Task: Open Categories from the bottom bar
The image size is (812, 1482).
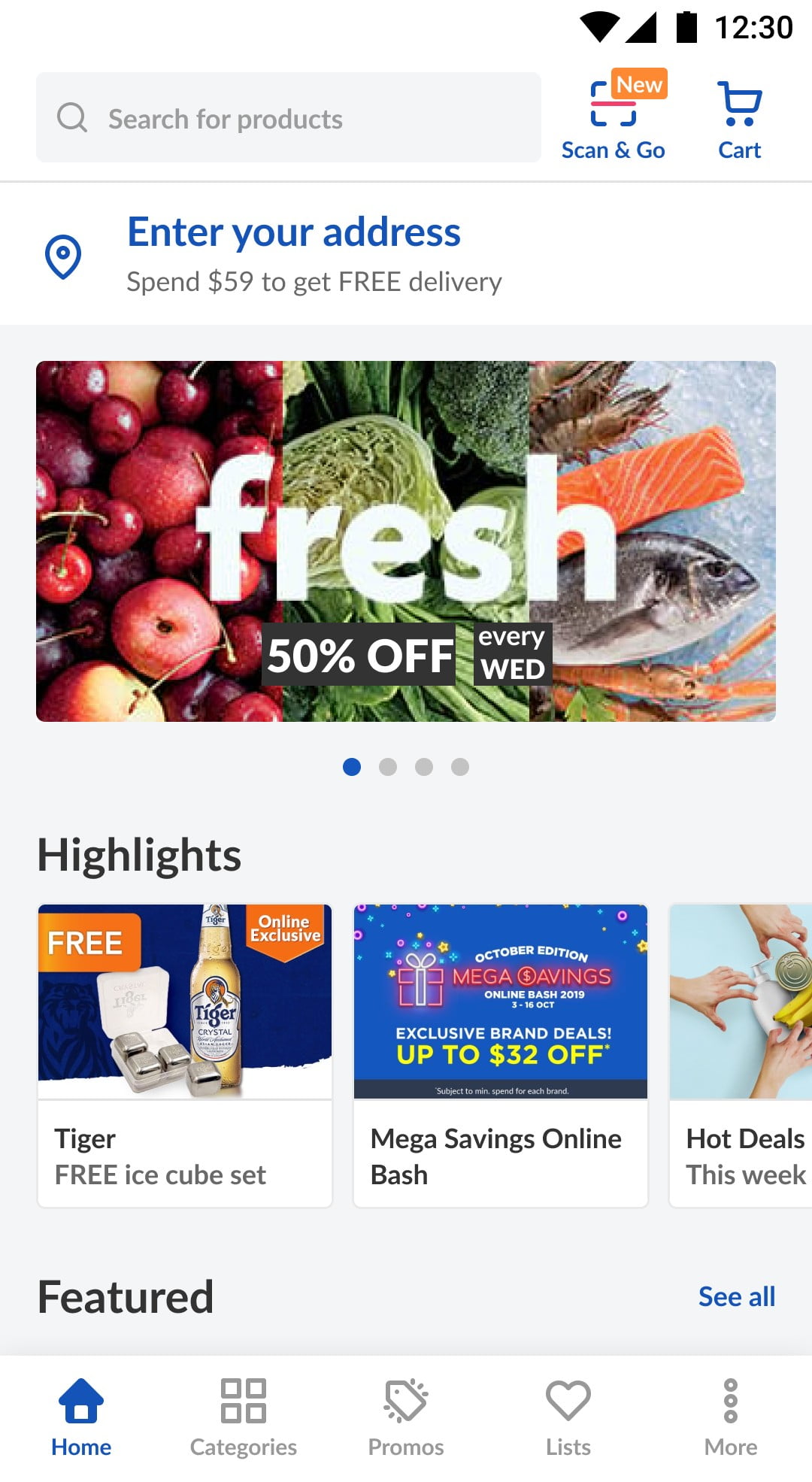Action: (x=242, y=1414)
